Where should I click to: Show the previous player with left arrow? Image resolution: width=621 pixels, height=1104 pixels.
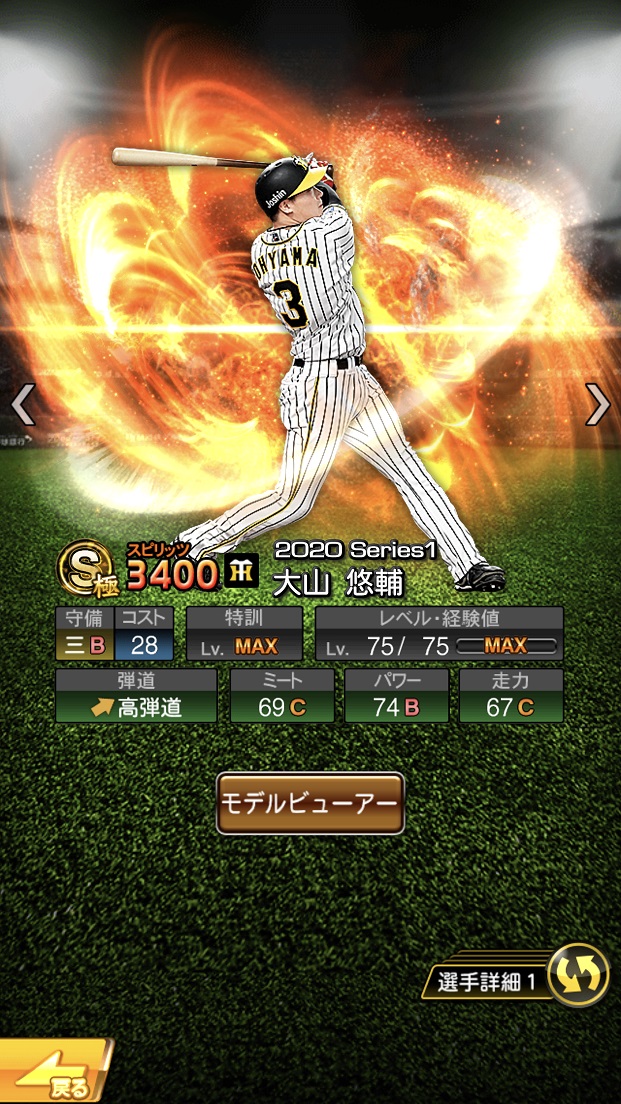pos(22,404)
